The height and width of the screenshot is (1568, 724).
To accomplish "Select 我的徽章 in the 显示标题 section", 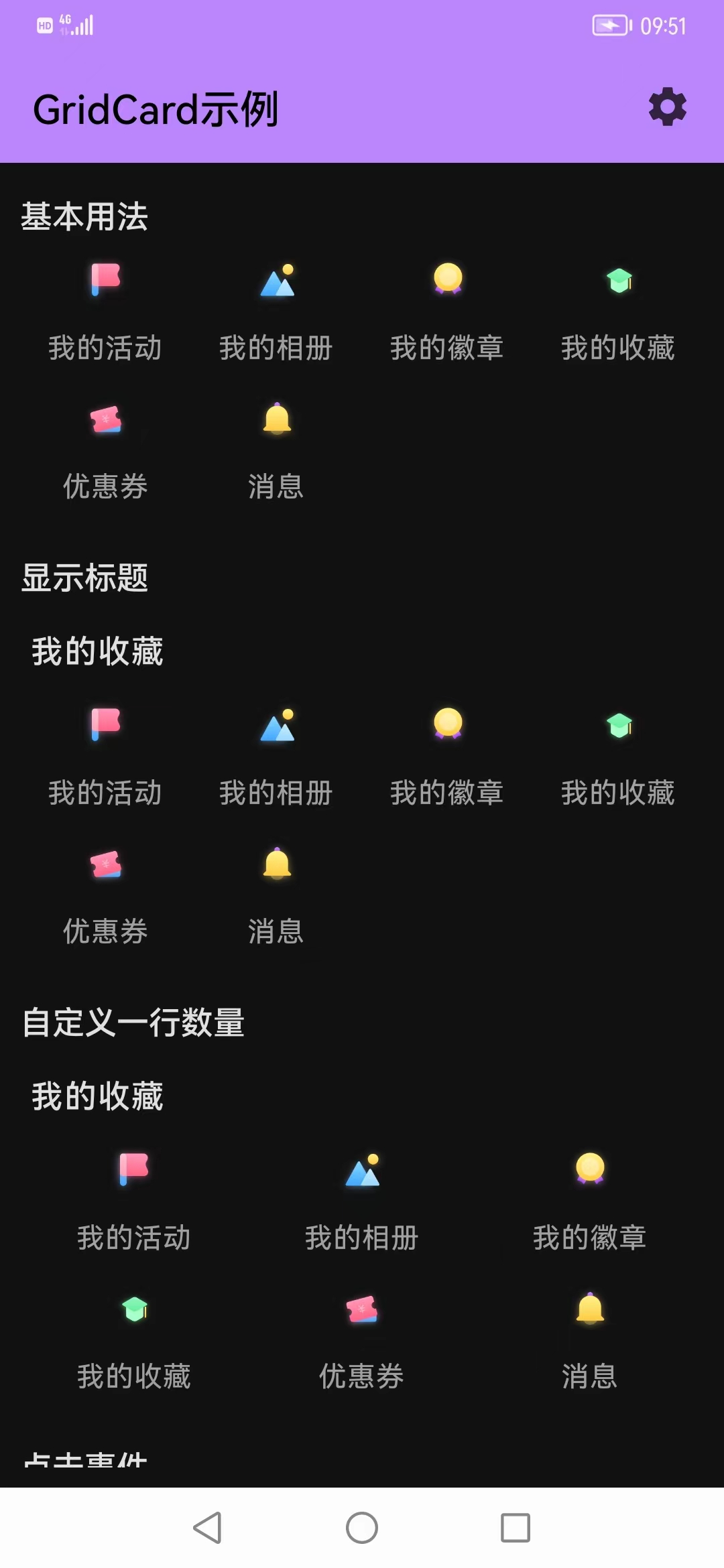I will (x=447, y=757).
